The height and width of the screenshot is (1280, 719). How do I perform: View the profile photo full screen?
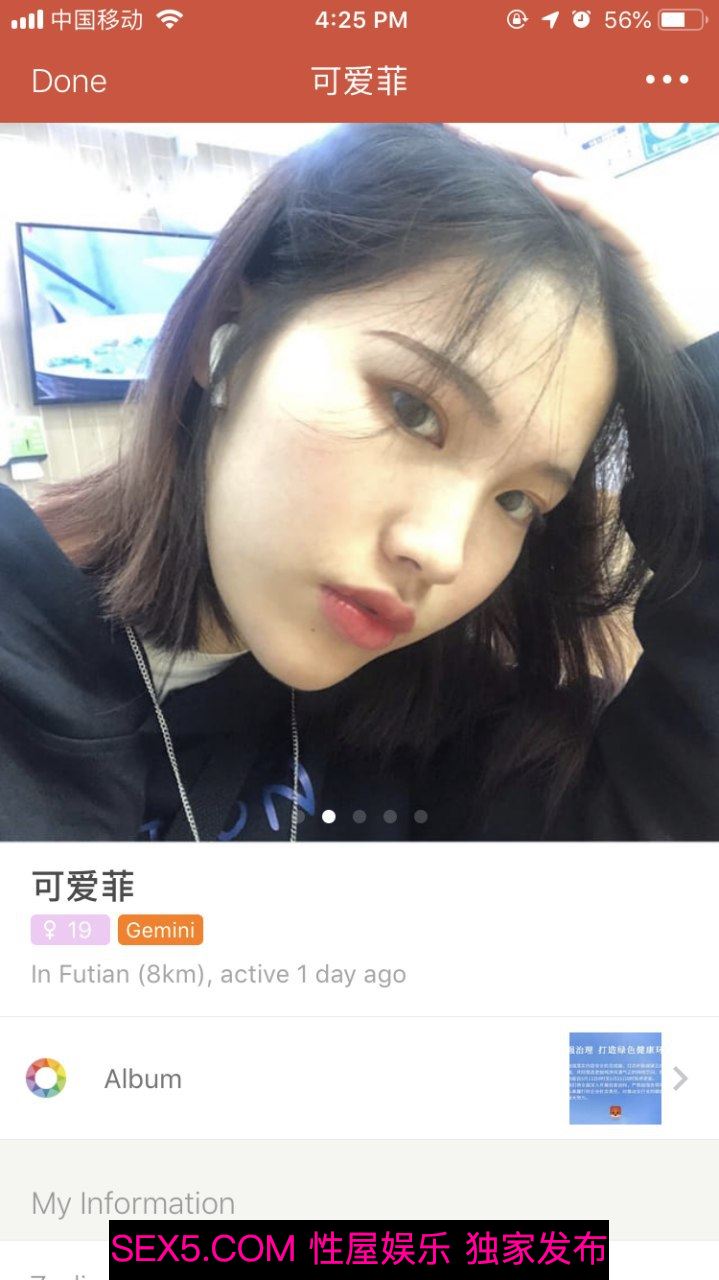[360, 480]
